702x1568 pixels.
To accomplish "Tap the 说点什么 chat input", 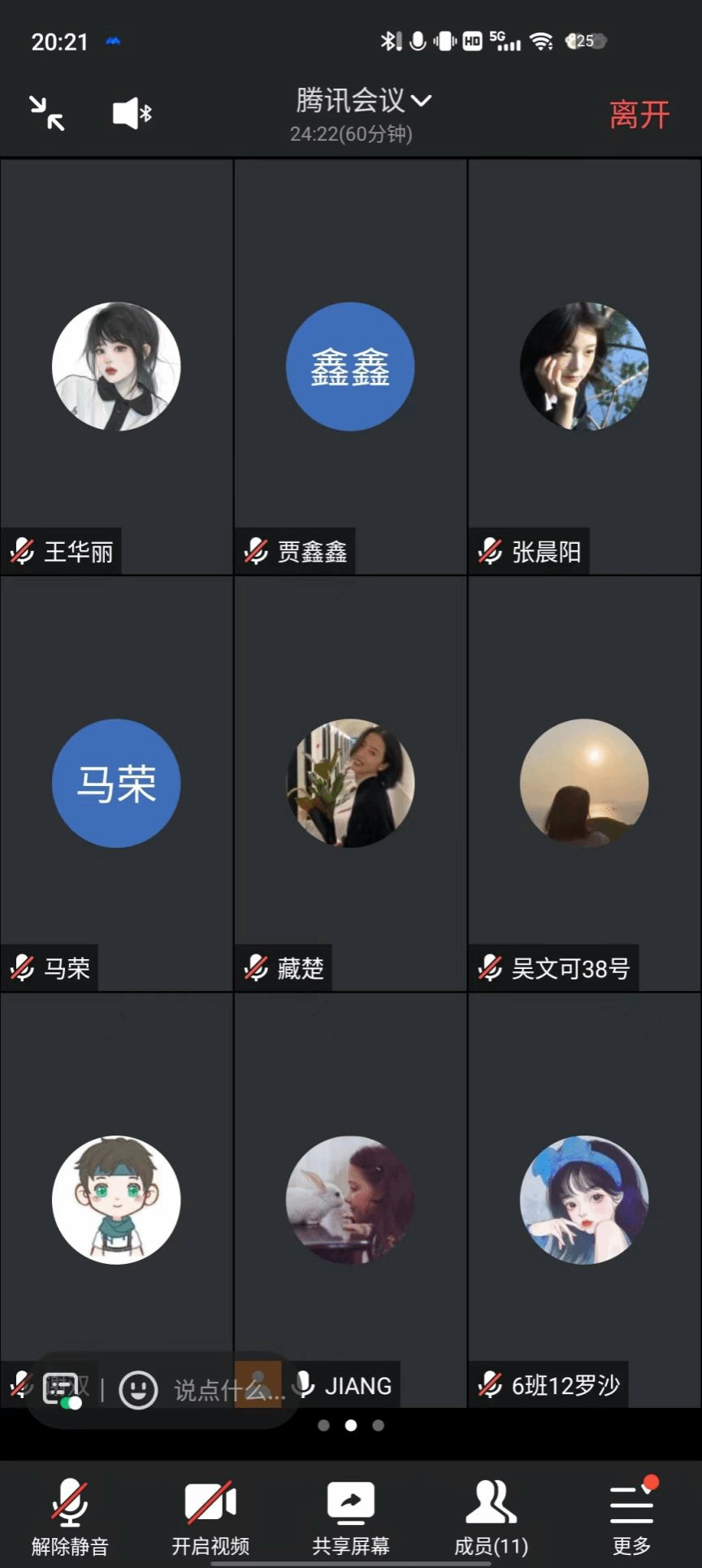I will [227, 1389].
